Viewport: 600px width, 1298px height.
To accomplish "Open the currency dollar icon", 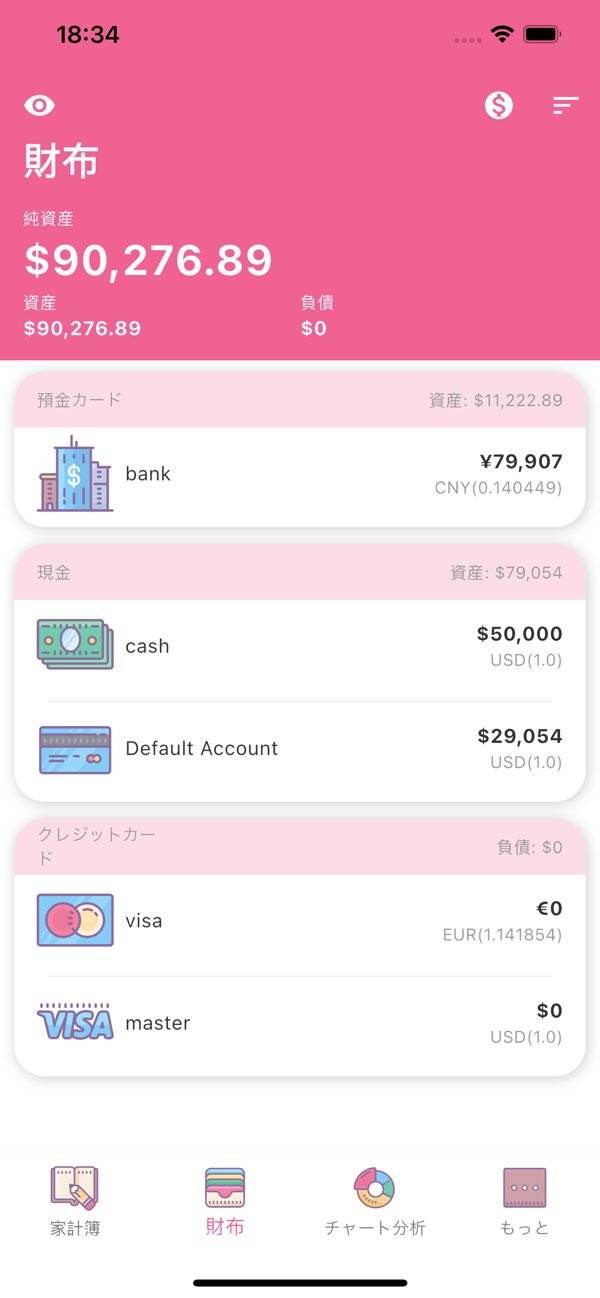I will coord(498,105).
